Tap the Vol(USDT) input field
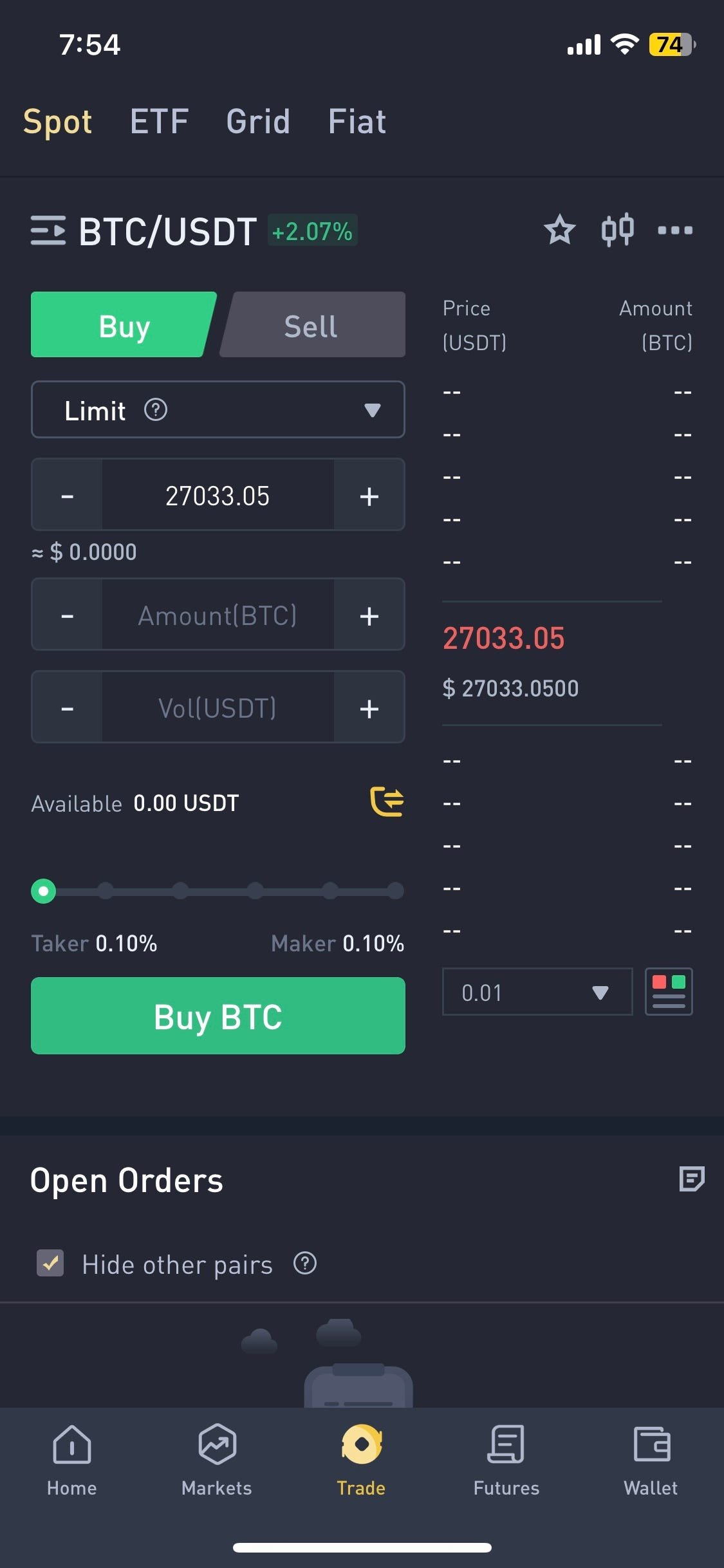Viewport: 724px width, 1568px height. click(218, 708)
